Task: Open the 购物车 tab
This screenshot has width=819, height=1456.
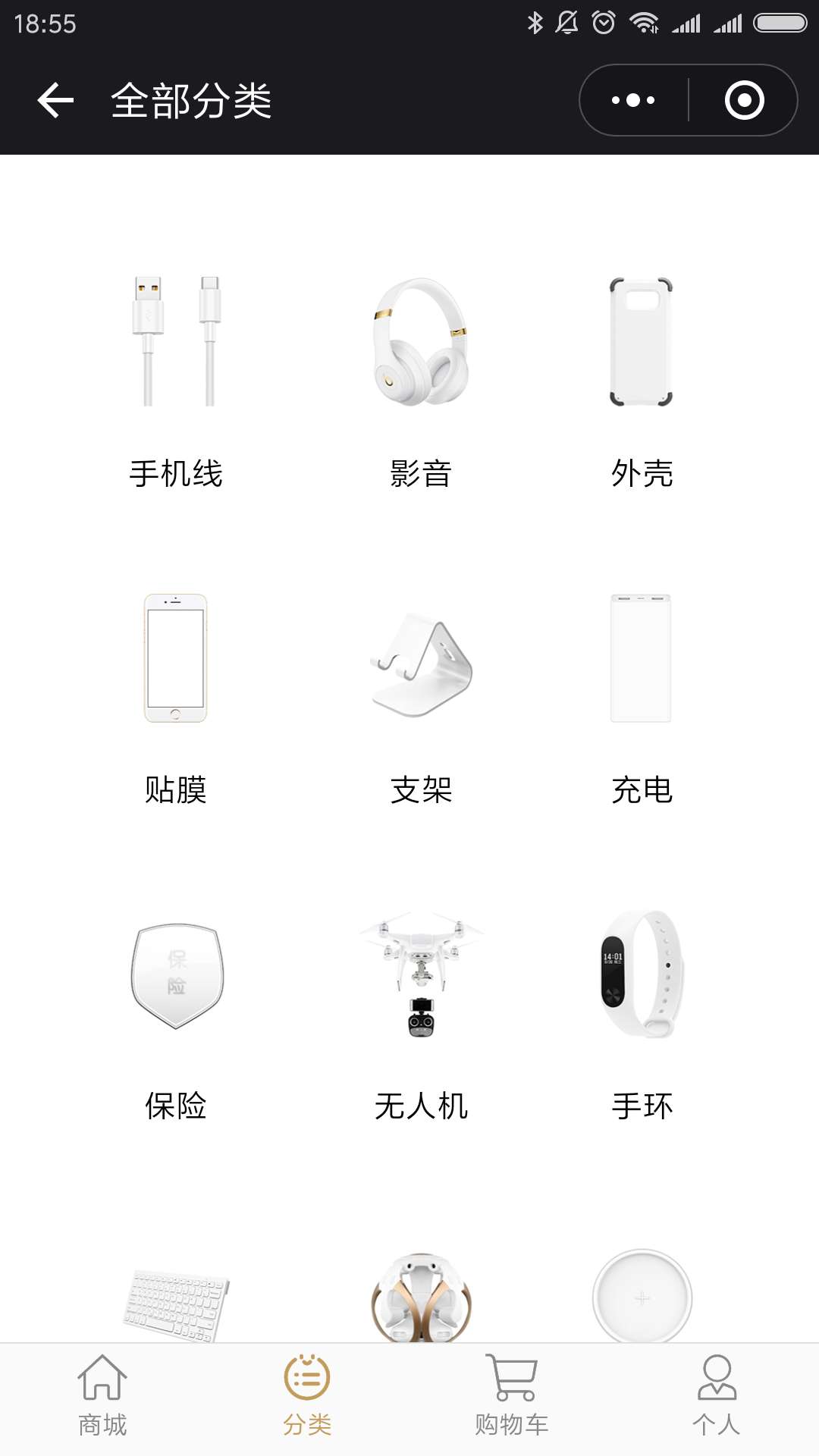Action: (x=512, y=1396)
